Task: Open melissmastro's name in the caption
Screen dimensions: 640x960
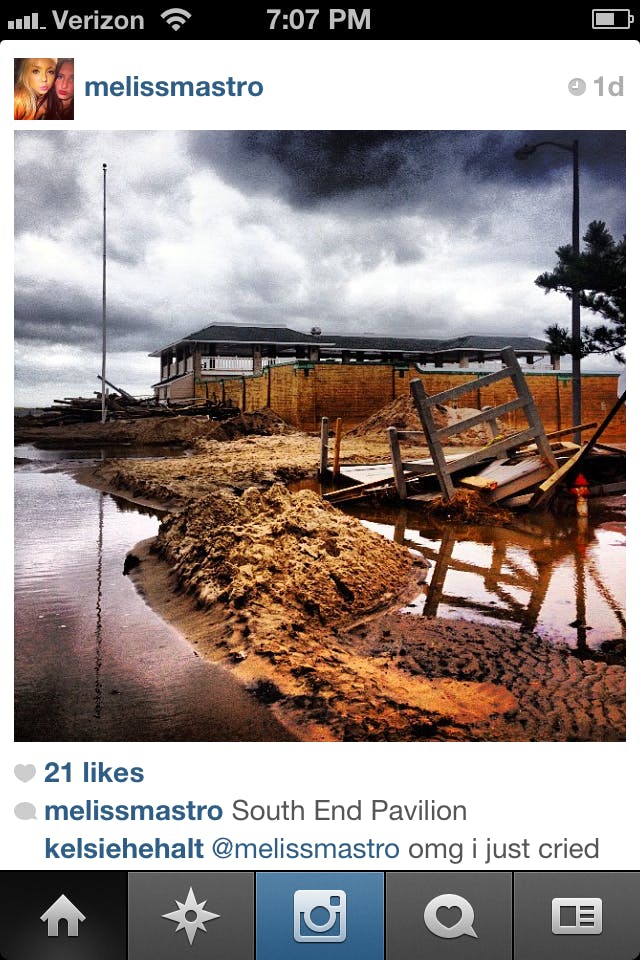Action: click(x=133, y=810)
